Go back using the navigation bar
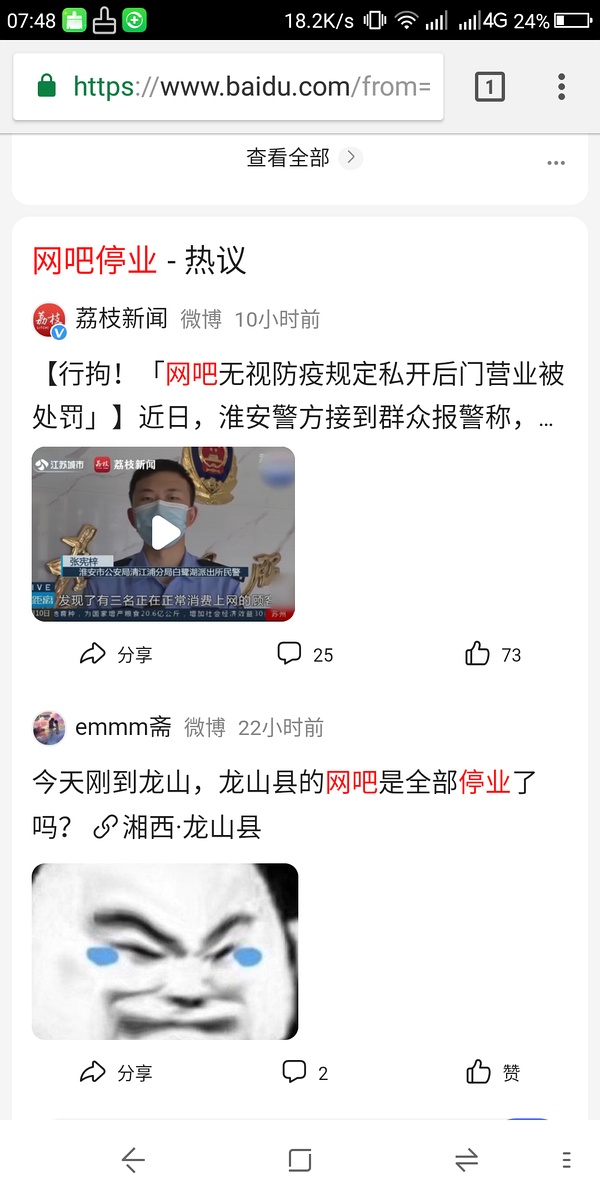Viewport: 600px width, 1200px height. coord(133,1160)
